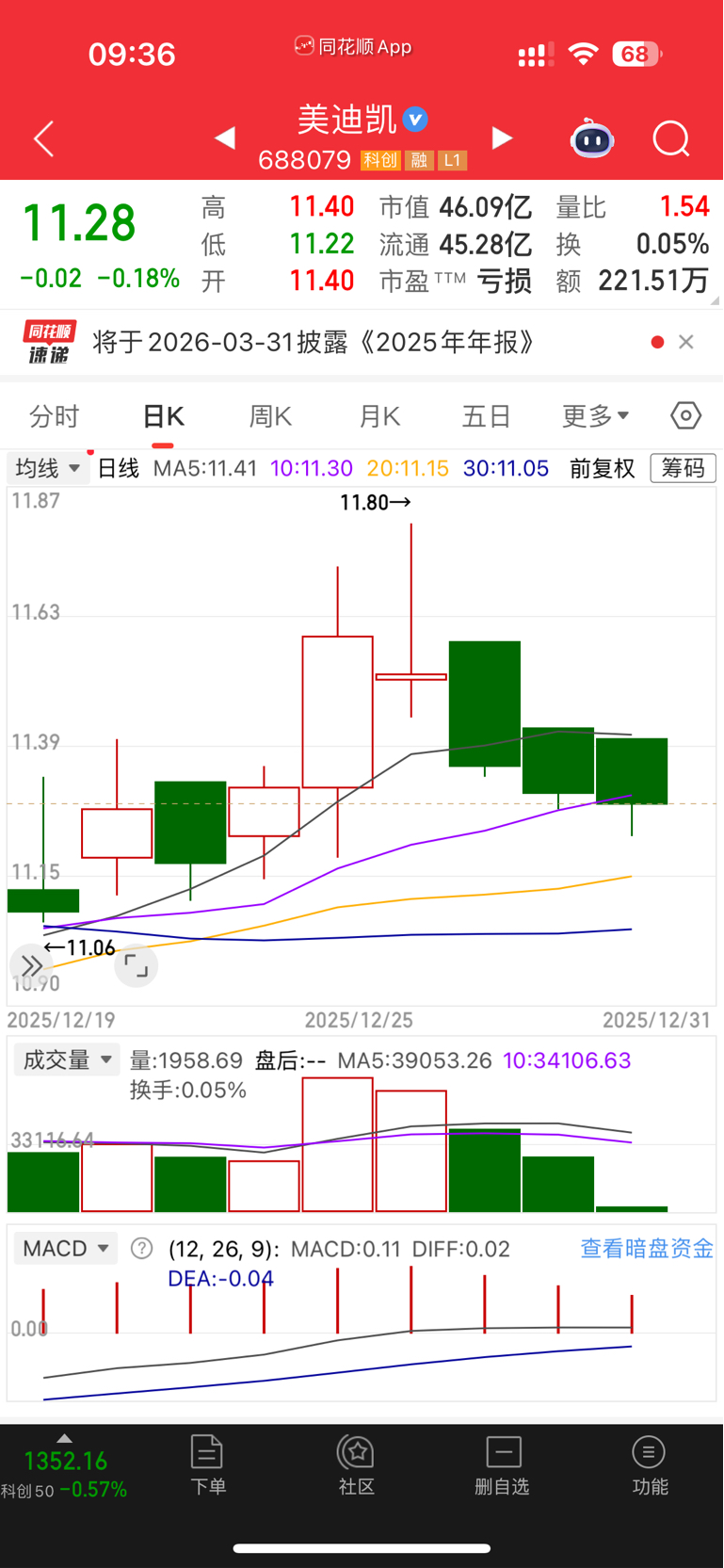Switch to the 分时 tab
The image size is (724, 1568).
tap(55, 416)
